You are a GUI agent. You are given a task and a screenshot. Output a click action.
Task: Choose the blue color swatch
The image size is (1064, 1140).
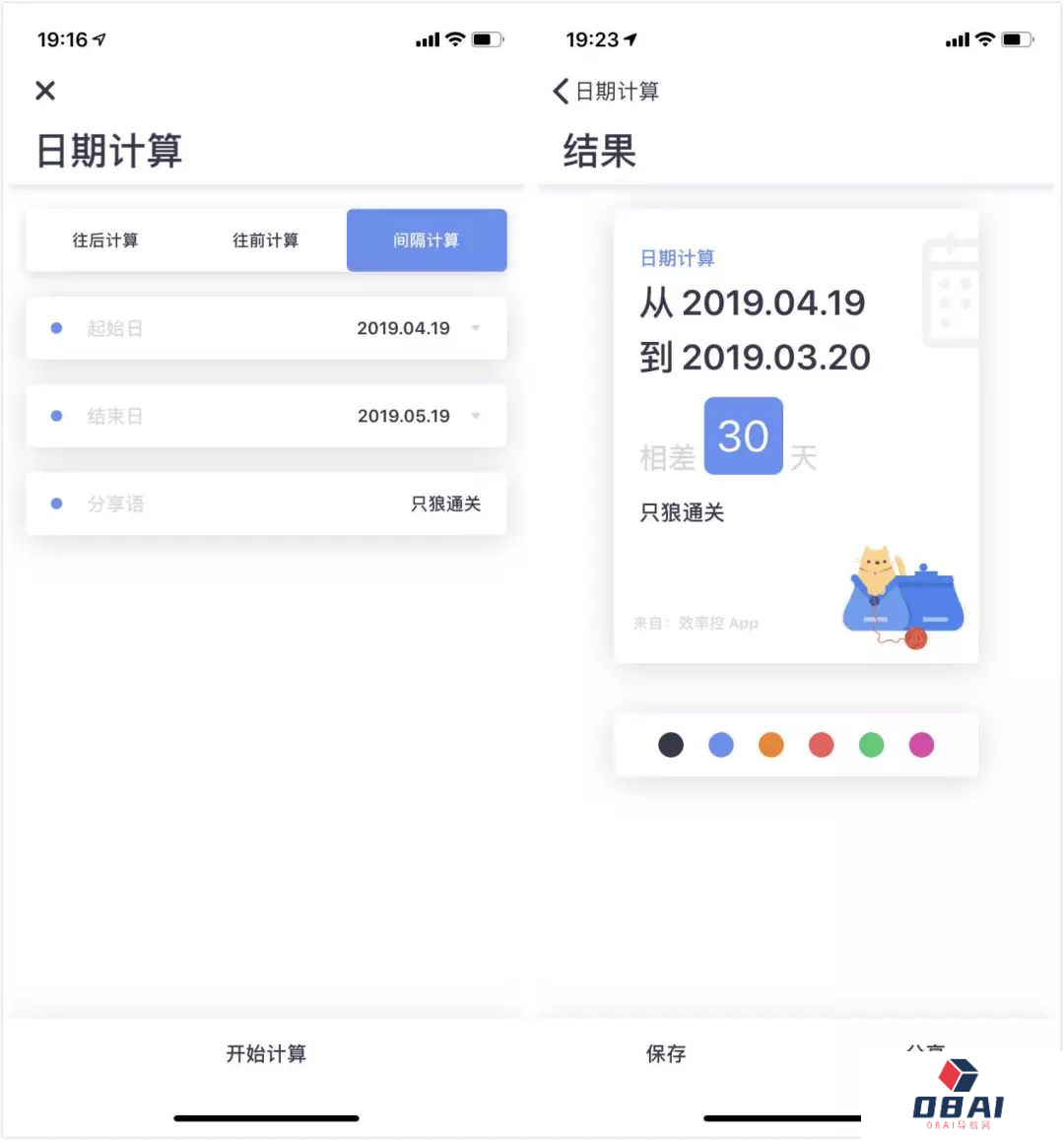click(721, 745)
